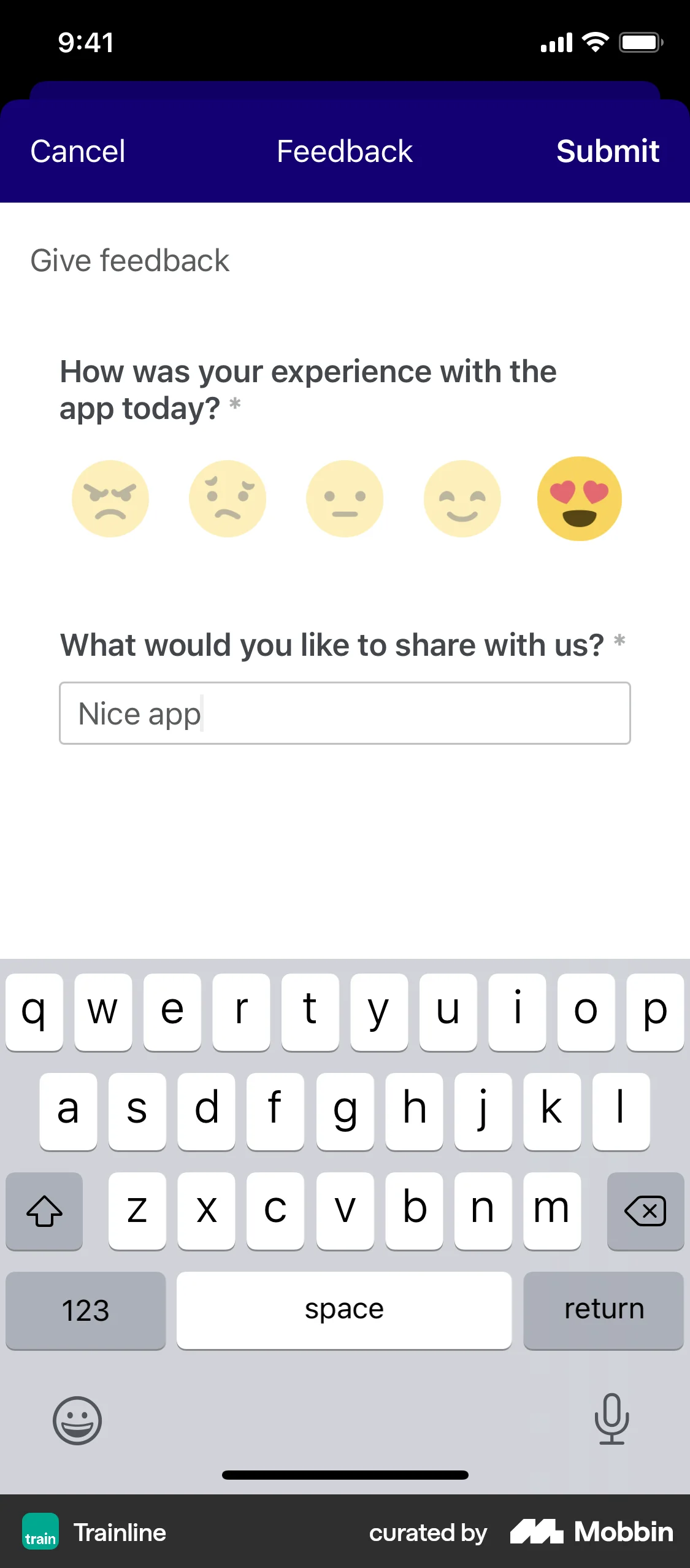690x1568 pixels.
Task: Open the emoji keyboard
Action: click(x=77, y=1420)
